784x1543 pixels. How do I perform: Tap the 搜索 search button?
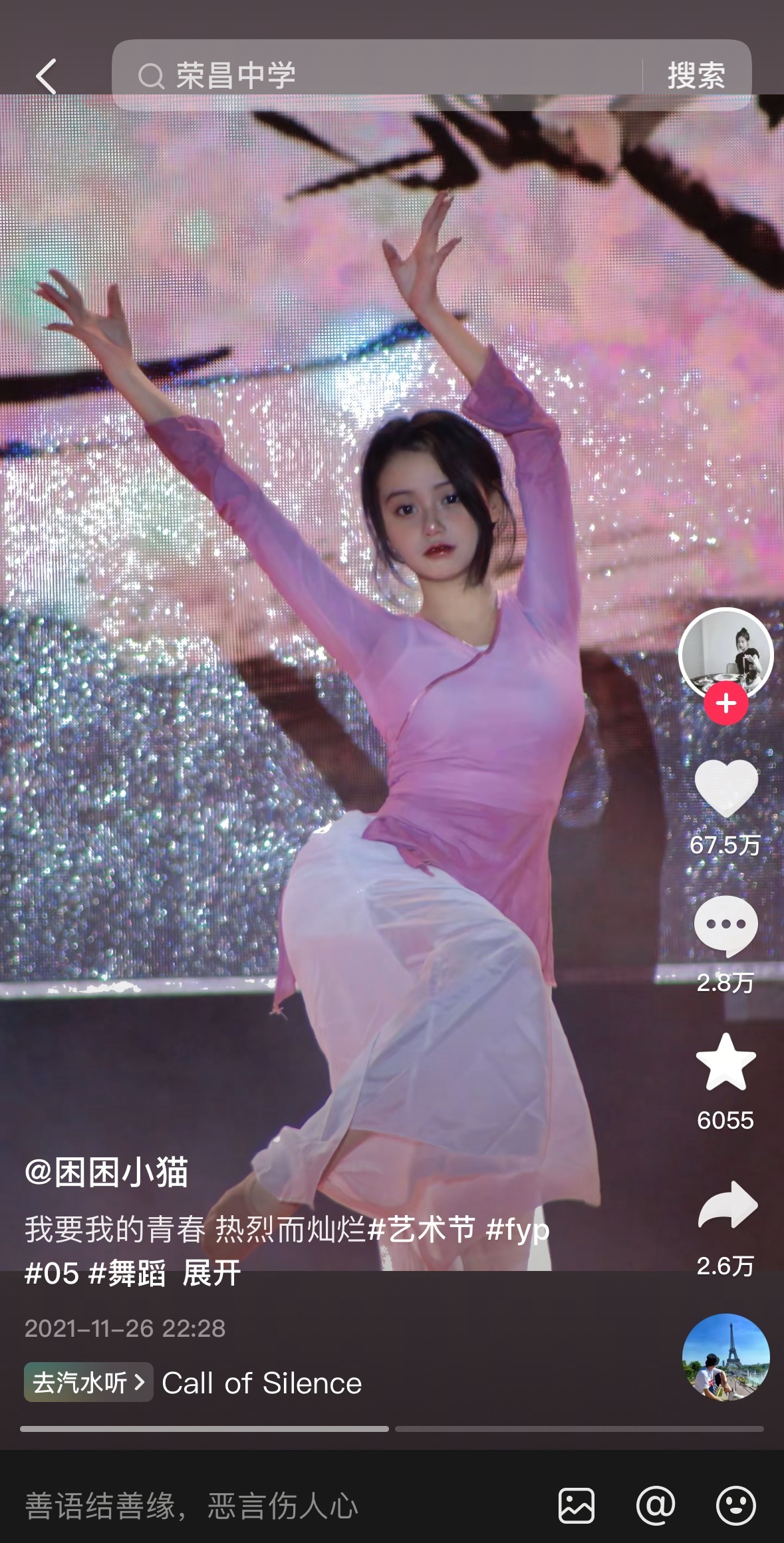pos(696,75)
